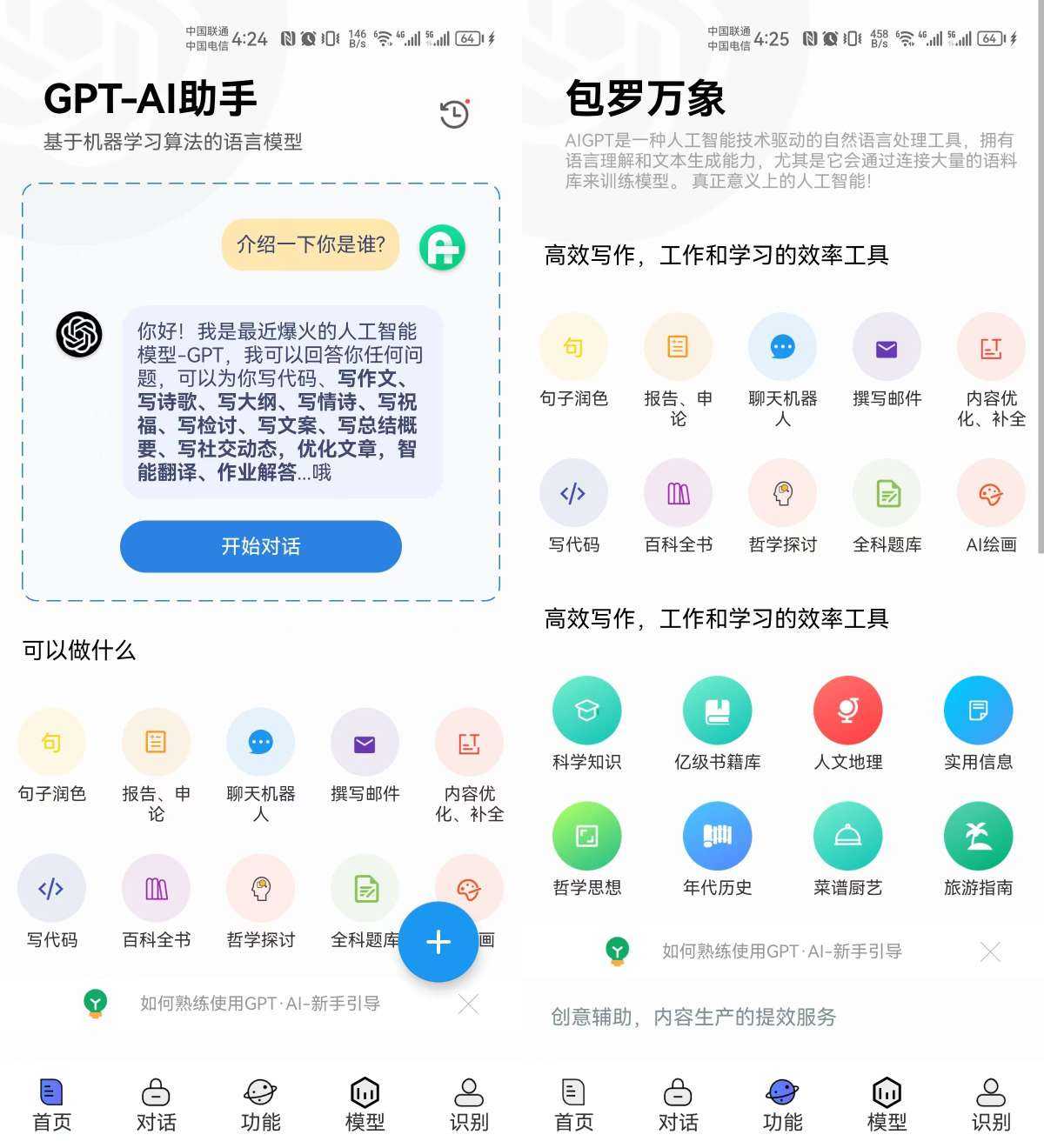Tap the blue plus floating button

(438, 942)
